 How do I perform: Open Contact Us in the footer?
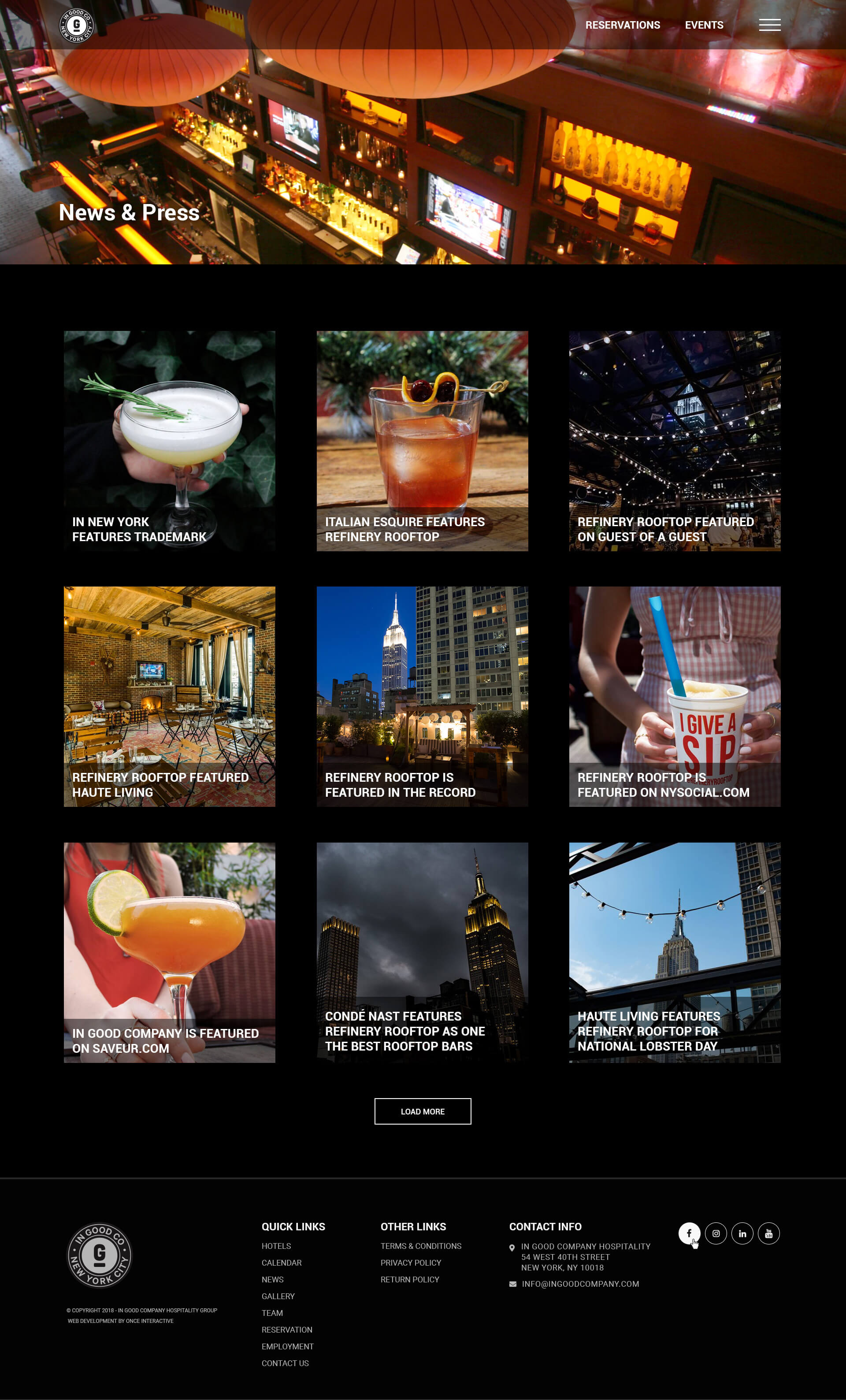(285, 1363)
